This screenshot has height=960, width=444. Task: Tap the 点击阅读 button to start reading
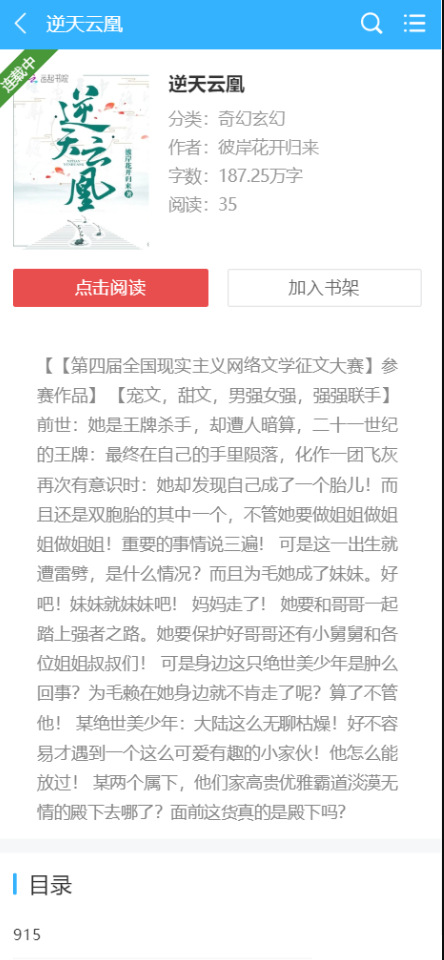click(x=110, y=288)
